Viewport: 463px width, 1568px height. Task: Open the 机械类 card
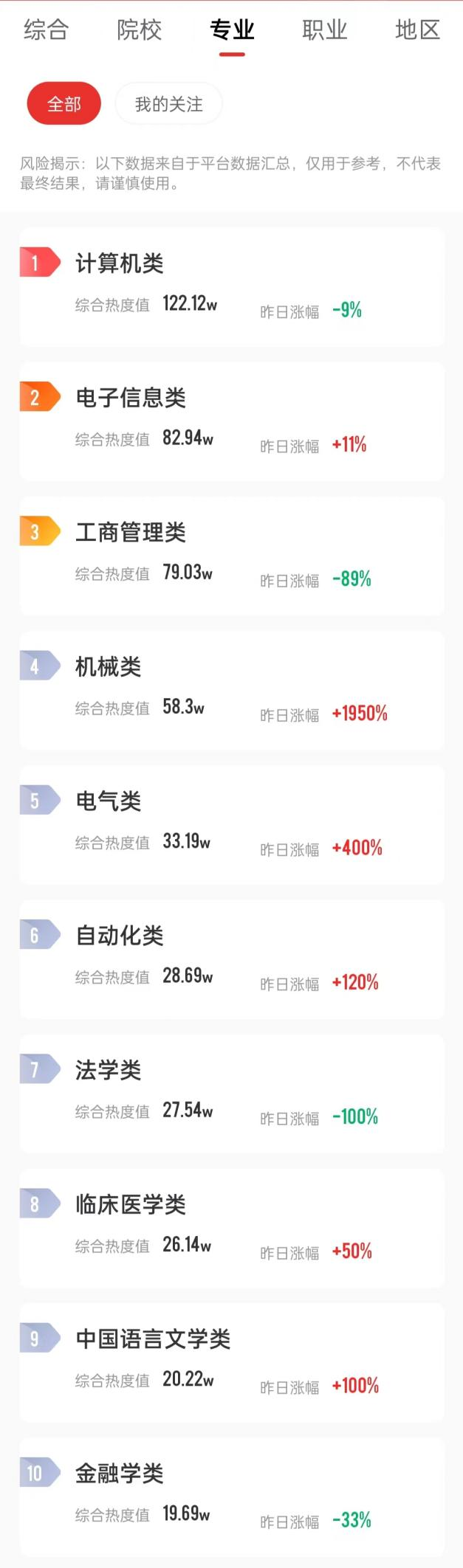point(231,690)
